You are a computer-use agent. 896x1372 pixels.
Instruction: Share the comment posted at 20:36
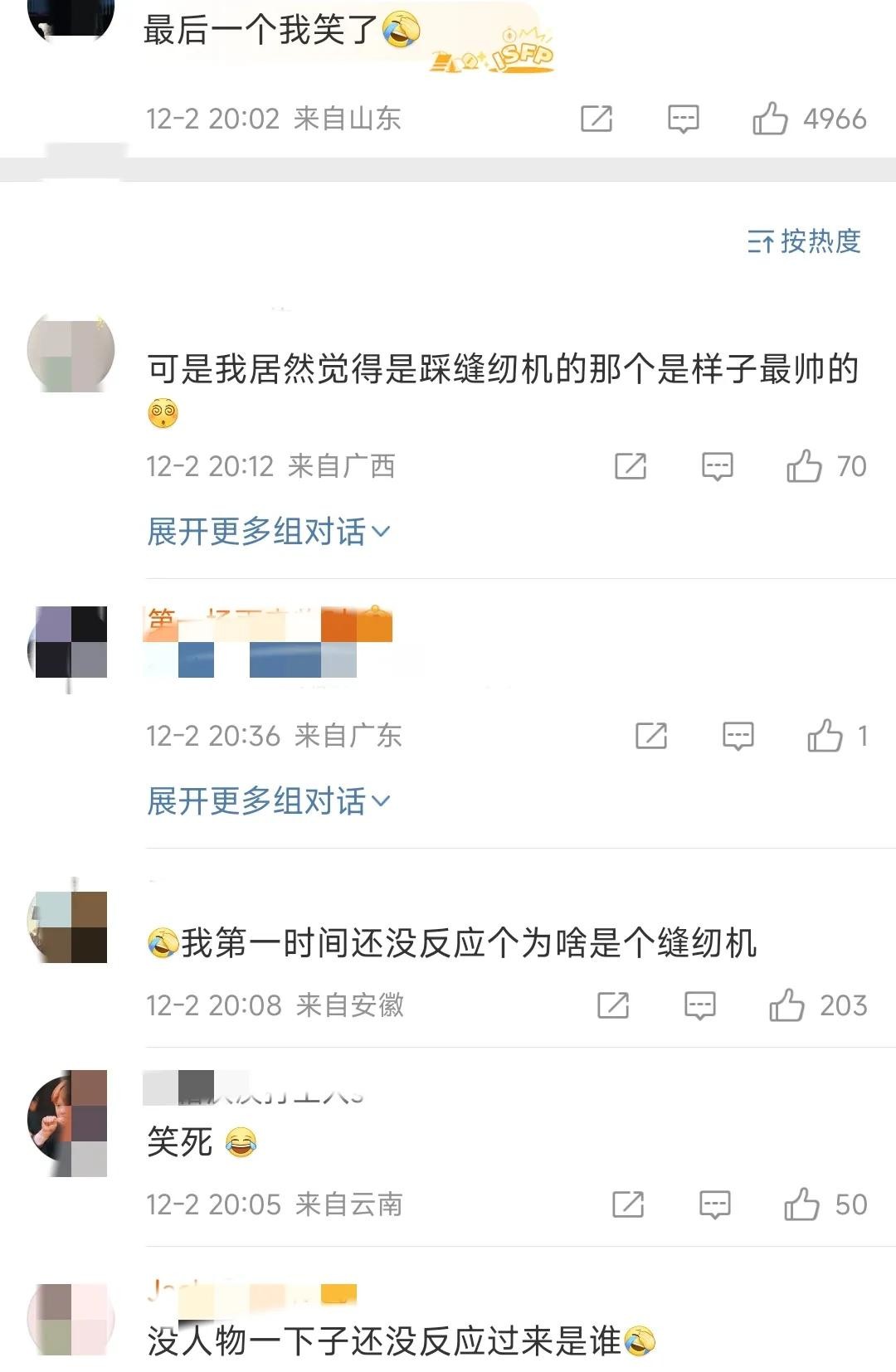(x=651, y=736)
